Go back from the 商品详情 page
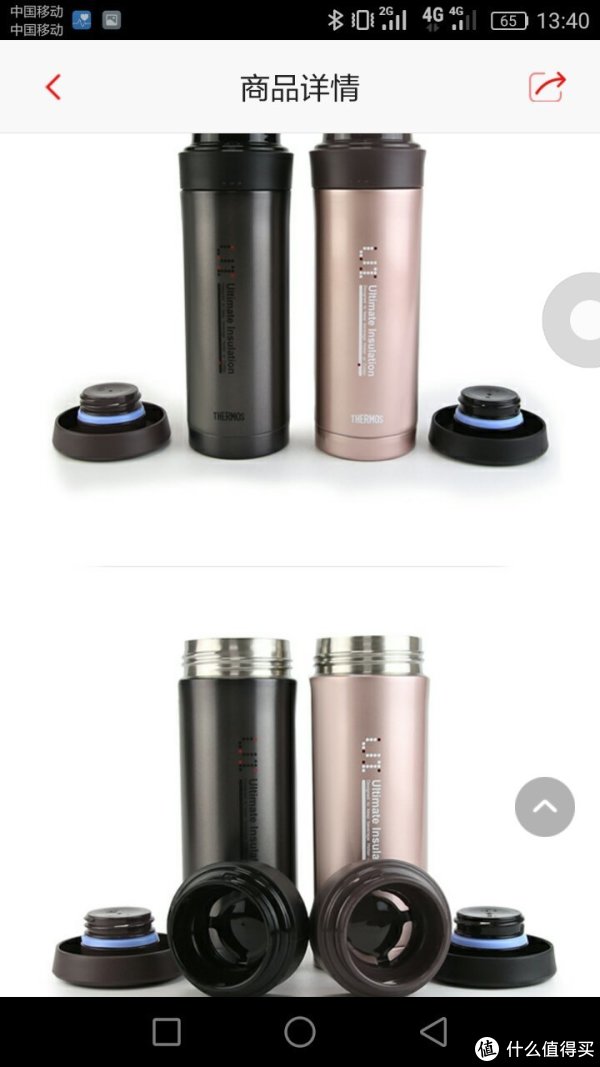Screen dimensions: 600x1067 coord(53,87)
